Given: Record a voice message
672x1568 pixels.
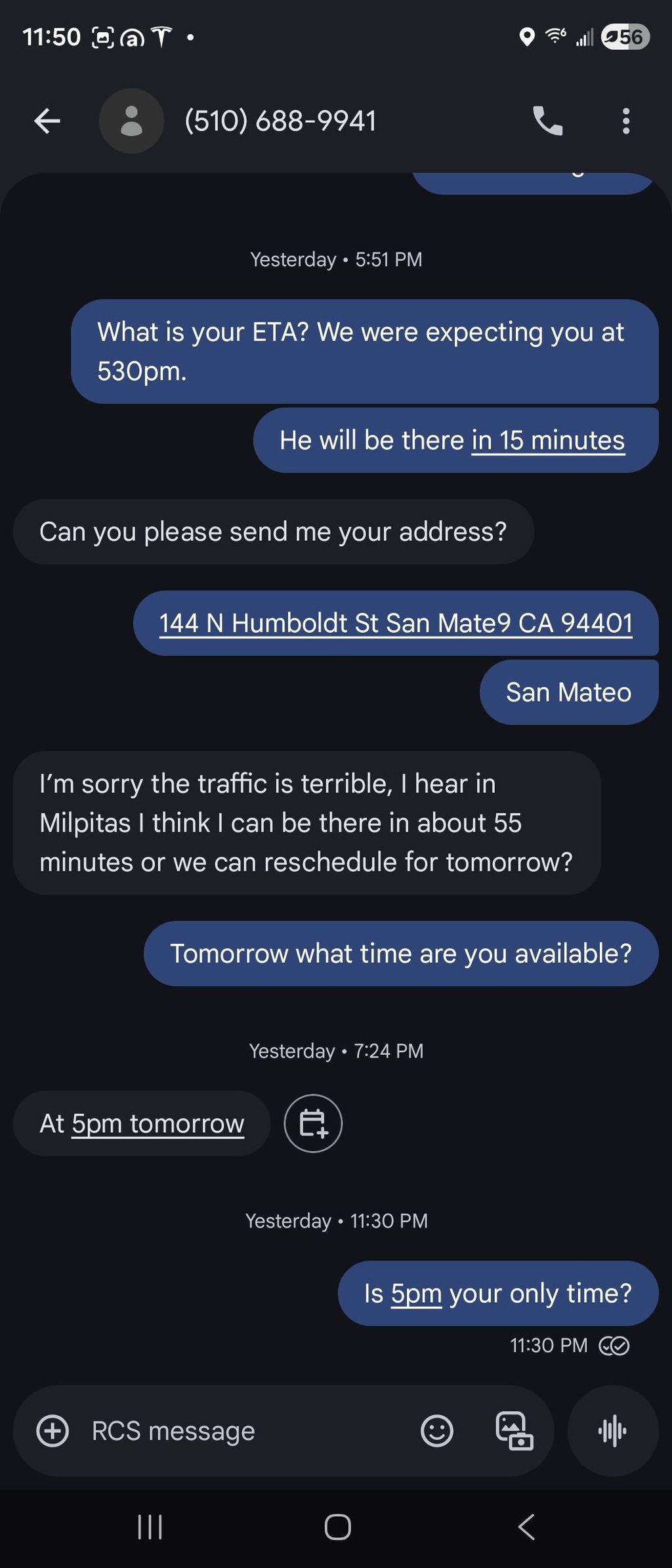Looking at the screenshot, I should pos(612,1431).
